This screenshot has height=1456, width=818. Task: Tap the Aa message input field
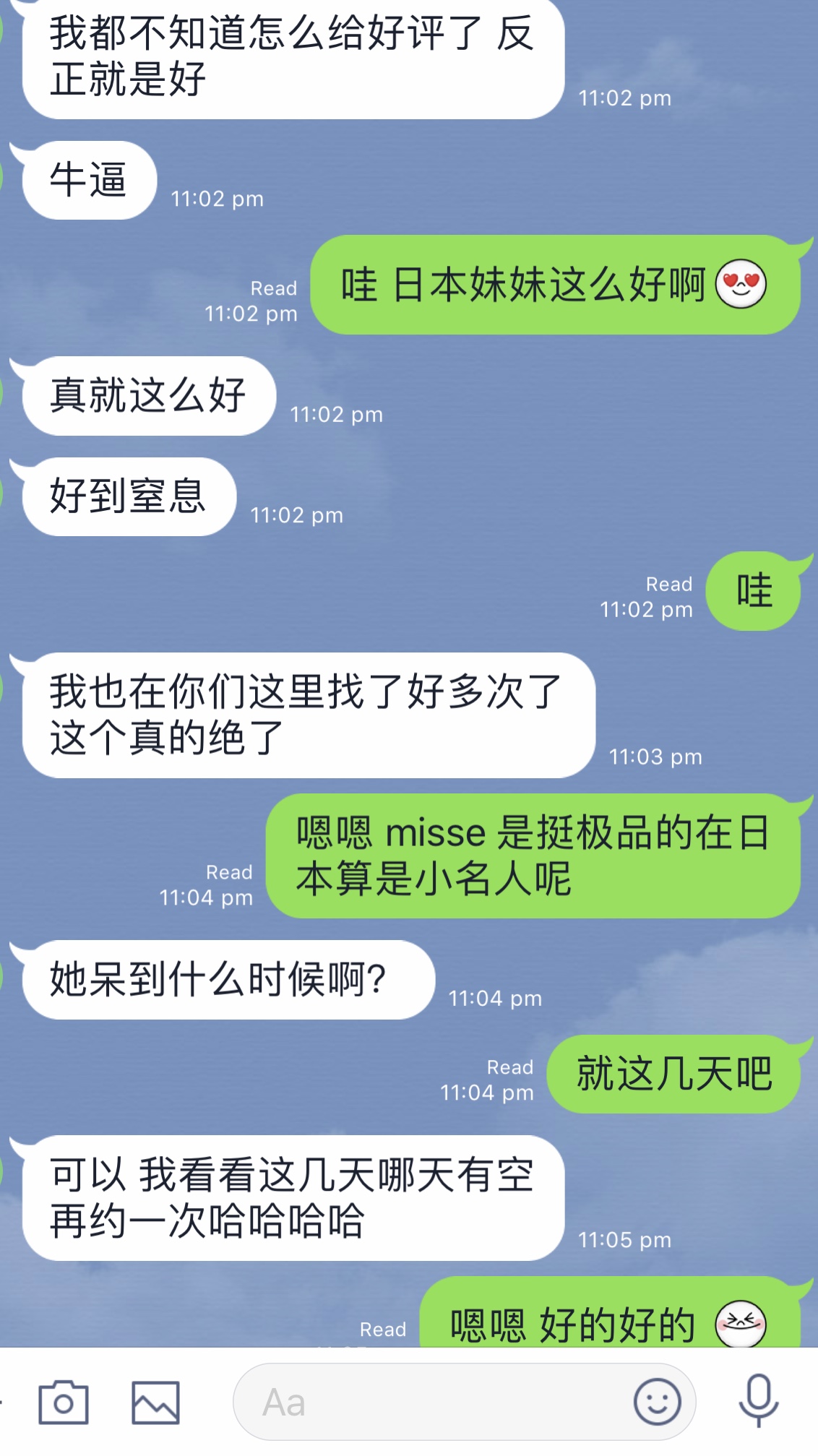[x=434, y=1402]
